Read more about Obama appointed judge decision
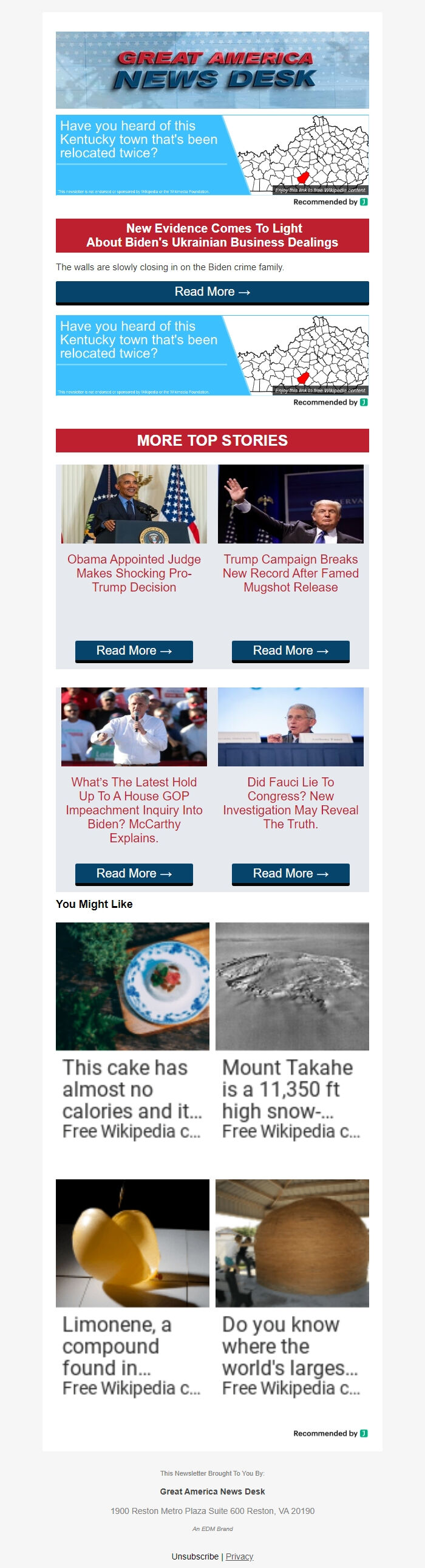The height and width of the screenshot is (1568, 425). point(134,650)
